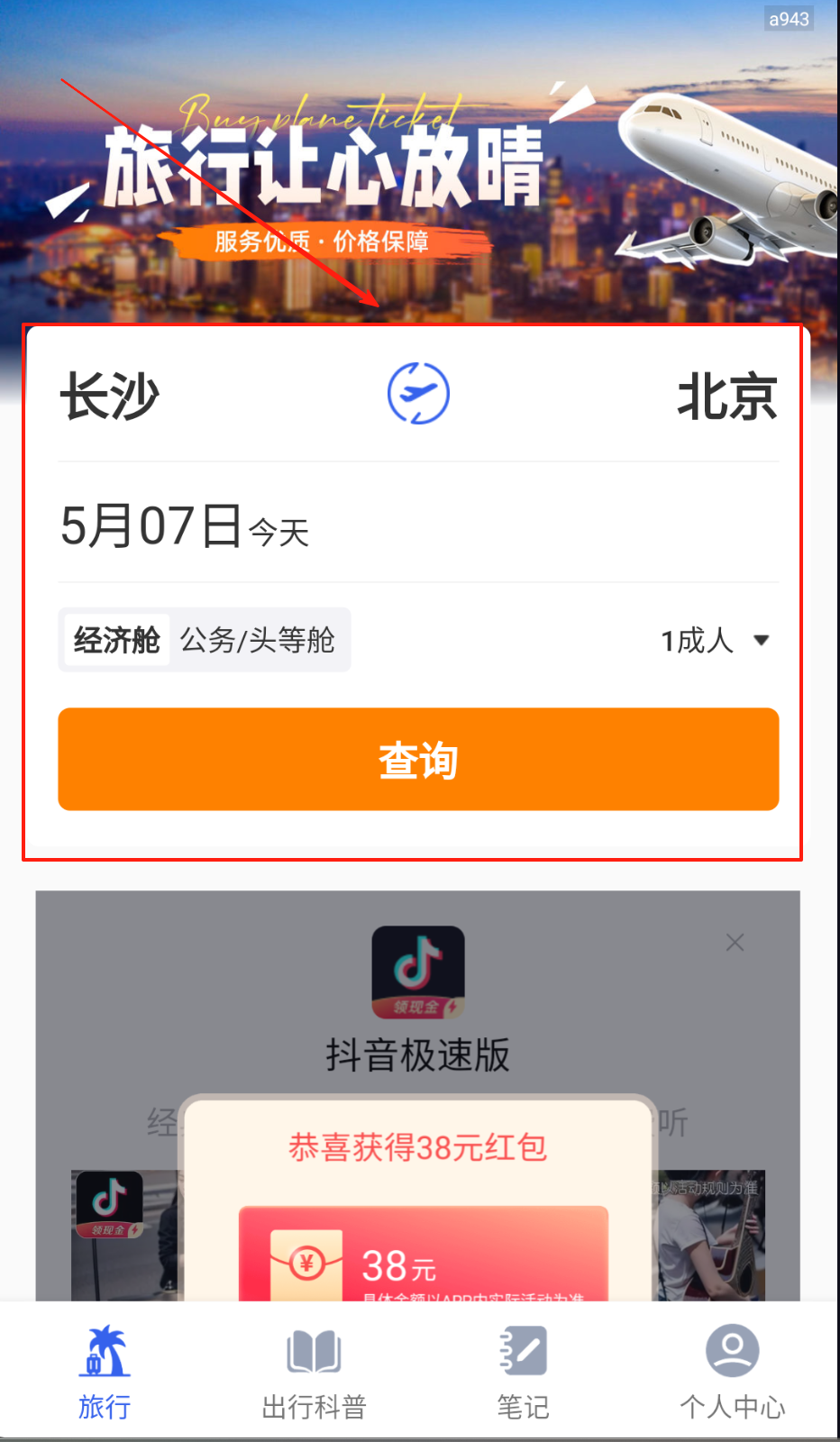Screen dimensions: 840x1442
Task: Switch to the 笔记 tab
Action: (x=523, y=1372)
